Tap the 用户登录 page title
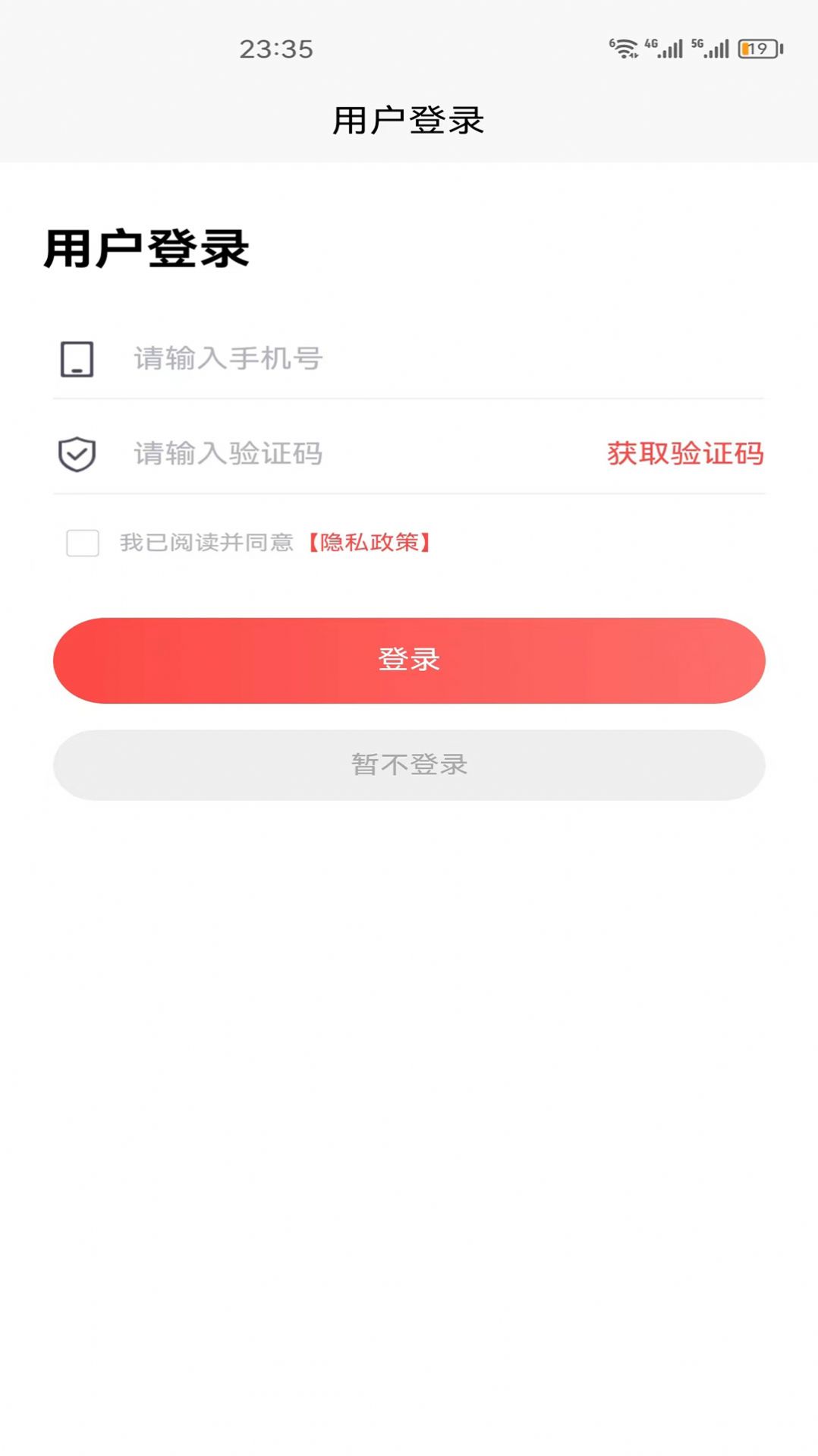 [409, 118]
